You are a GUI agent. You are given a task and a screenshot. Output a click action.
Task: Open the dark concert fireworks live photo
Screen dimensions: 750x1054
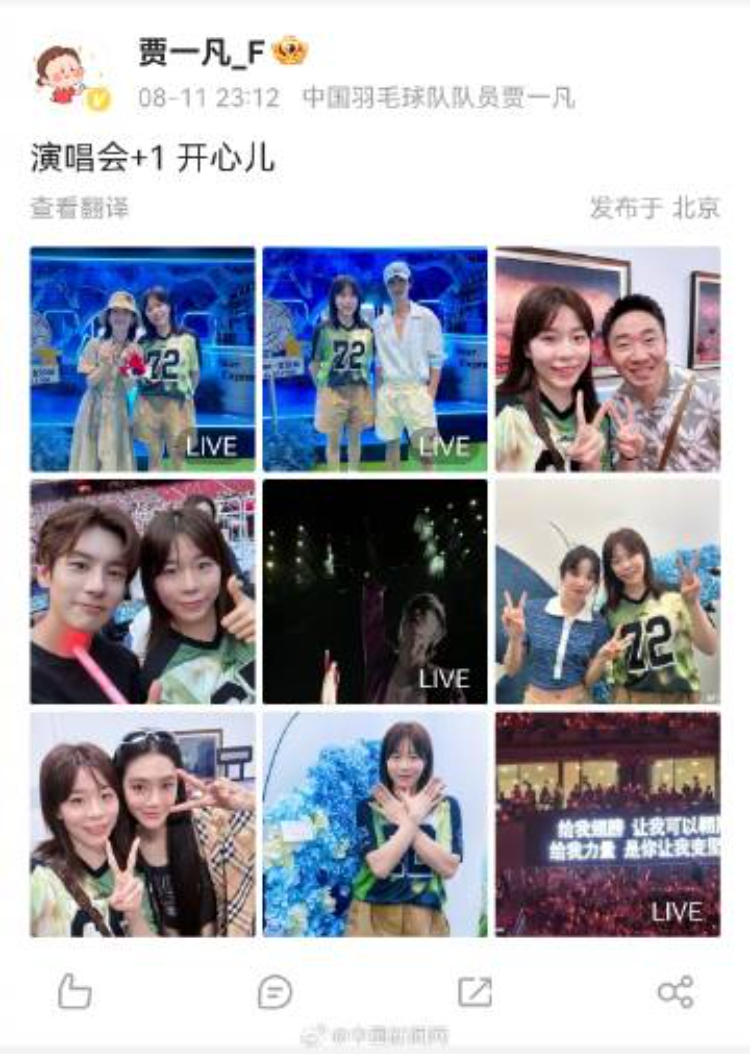pyautogui.click(x=375, y=591)
